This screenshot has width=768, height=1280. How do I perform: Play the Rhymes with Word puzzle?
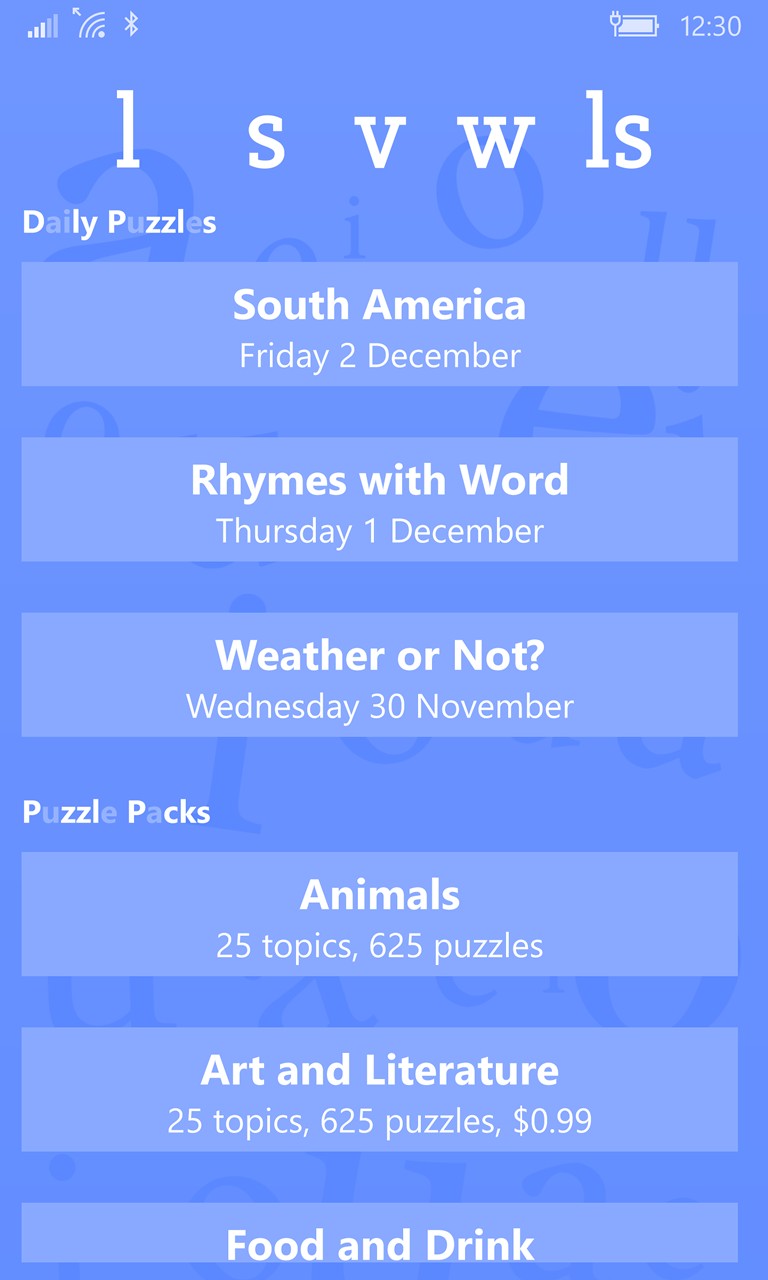(380, 499)
